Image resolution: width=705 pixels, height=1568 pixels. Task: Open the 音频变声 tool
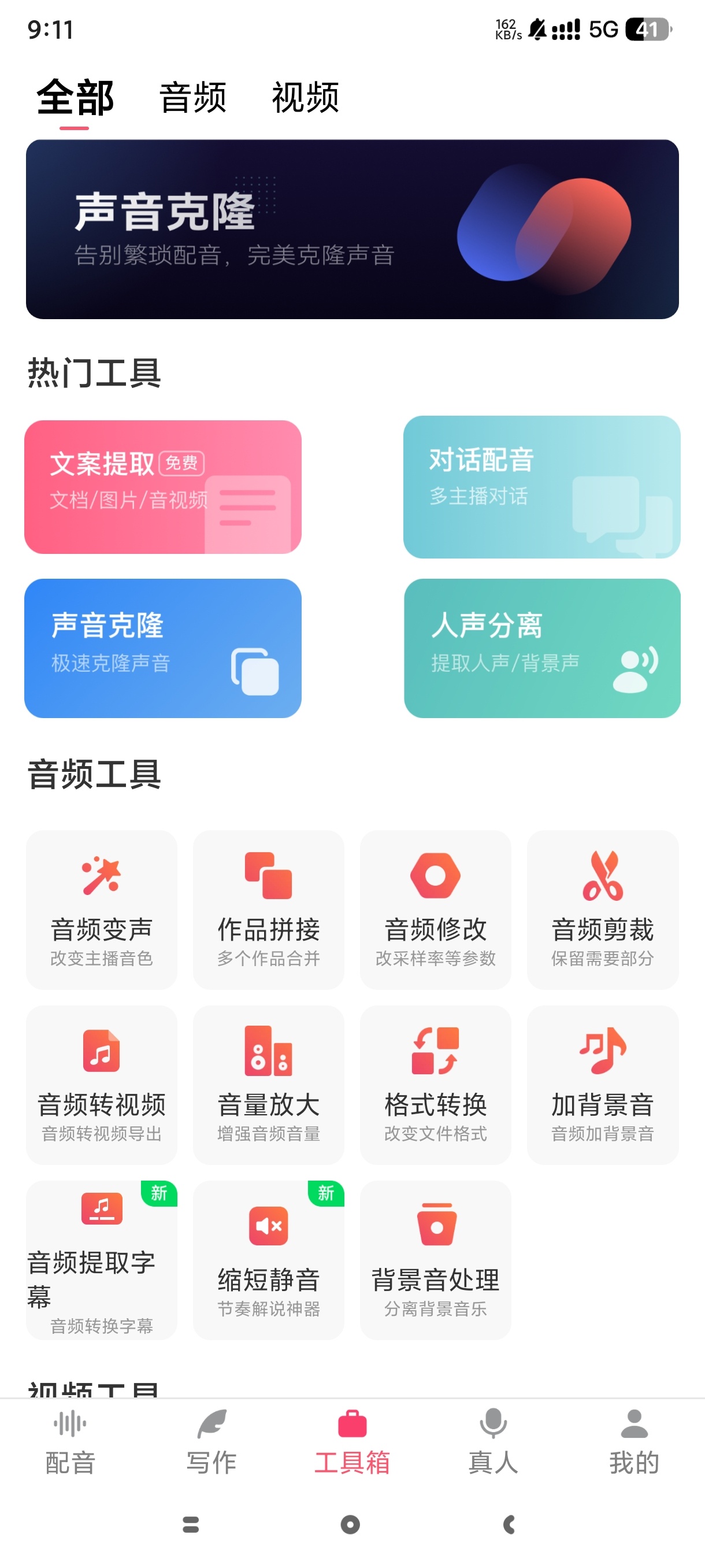click(102, 909)
